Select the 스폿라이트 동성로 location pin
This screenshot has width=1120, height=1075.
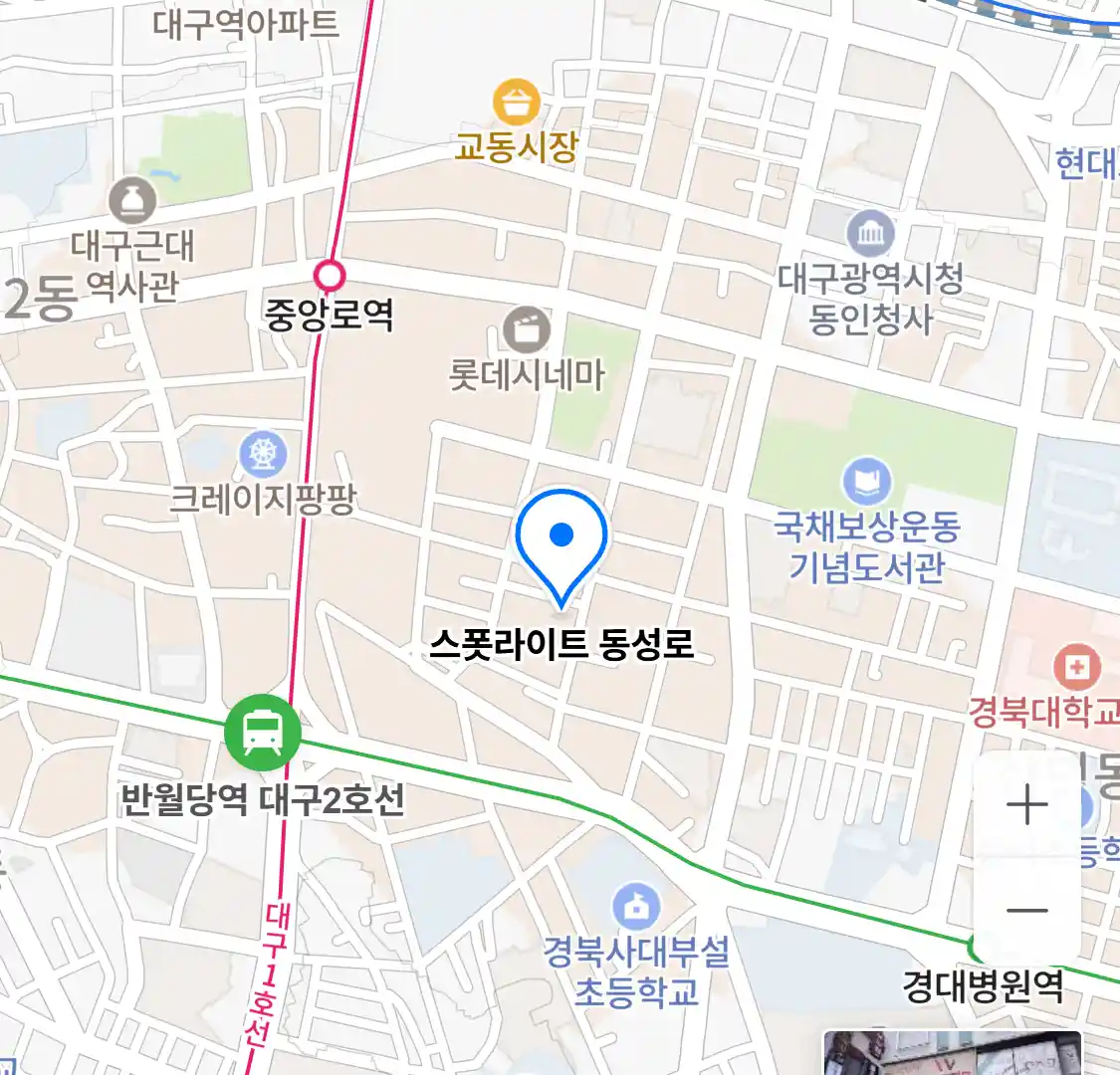[561, 542]
